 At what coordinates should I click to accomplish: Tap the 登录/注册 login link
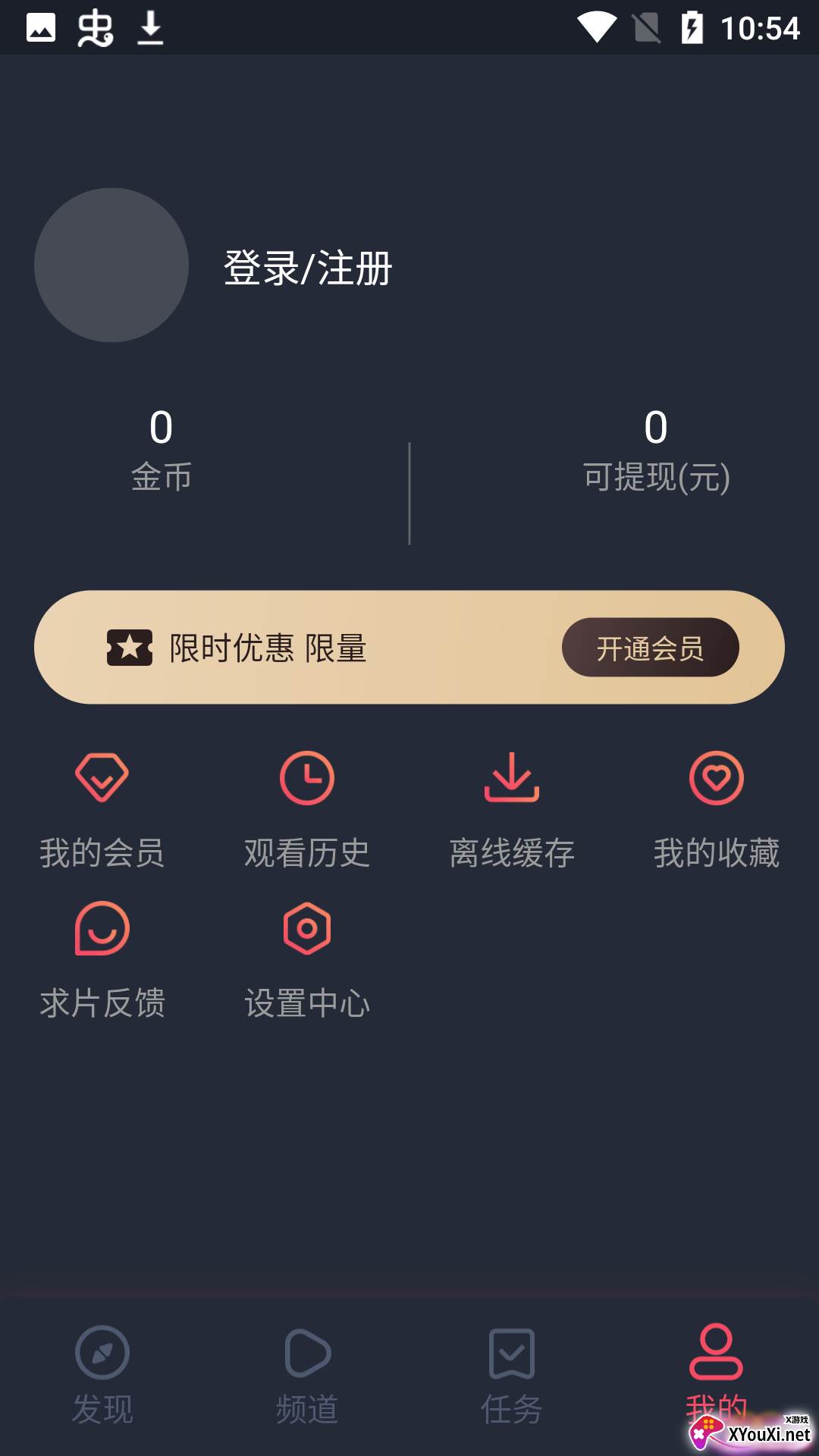(x=307, y=268)
